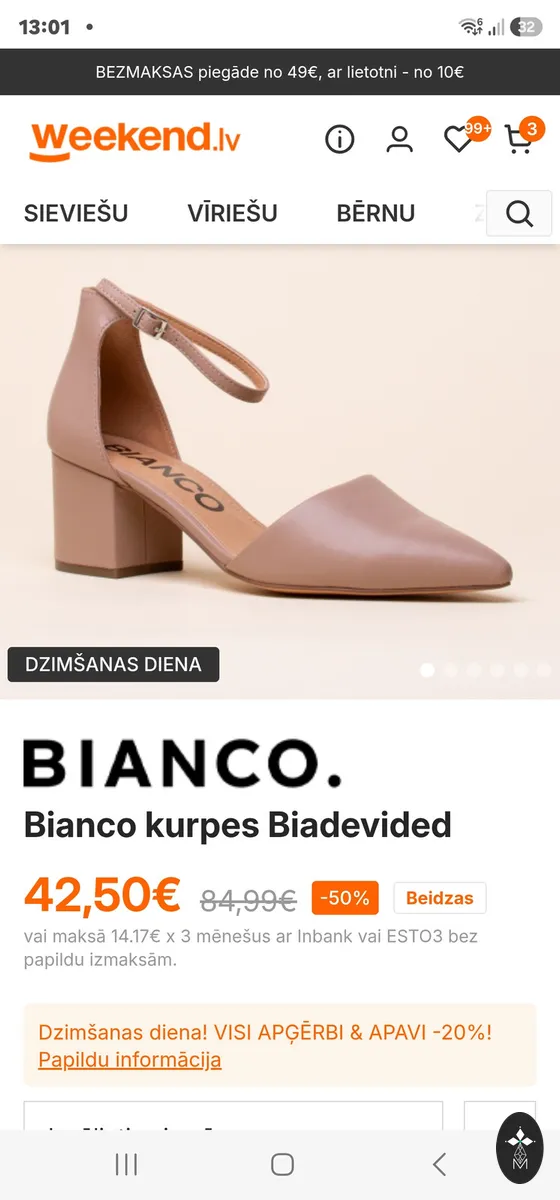Switch to the VĪRIEŠU category
560x1200 pixels.
coord(232,213)
